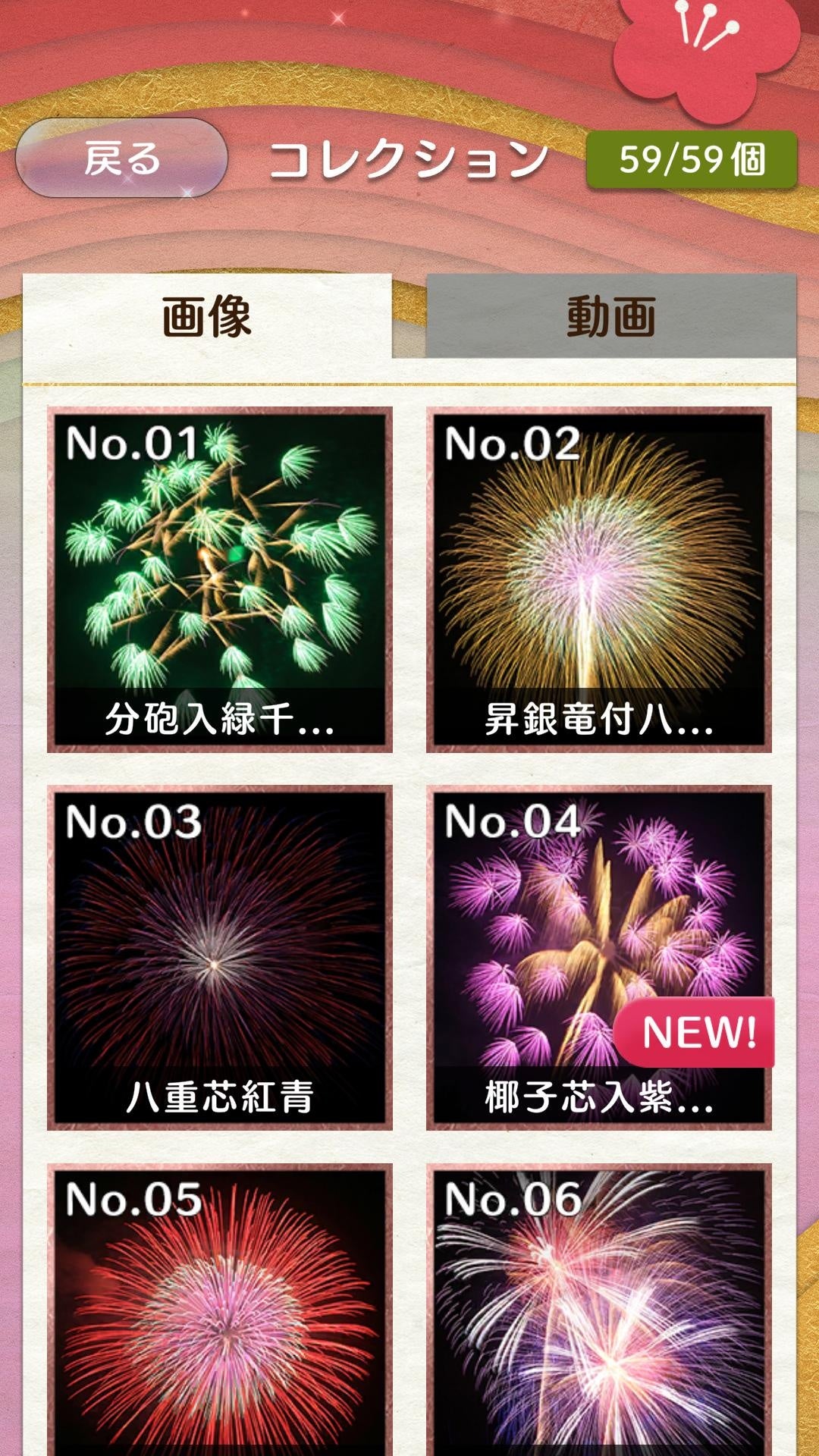Open firework No.03 八重芯紅青
Screen dimensions: 819x1456
click(220, 957)
